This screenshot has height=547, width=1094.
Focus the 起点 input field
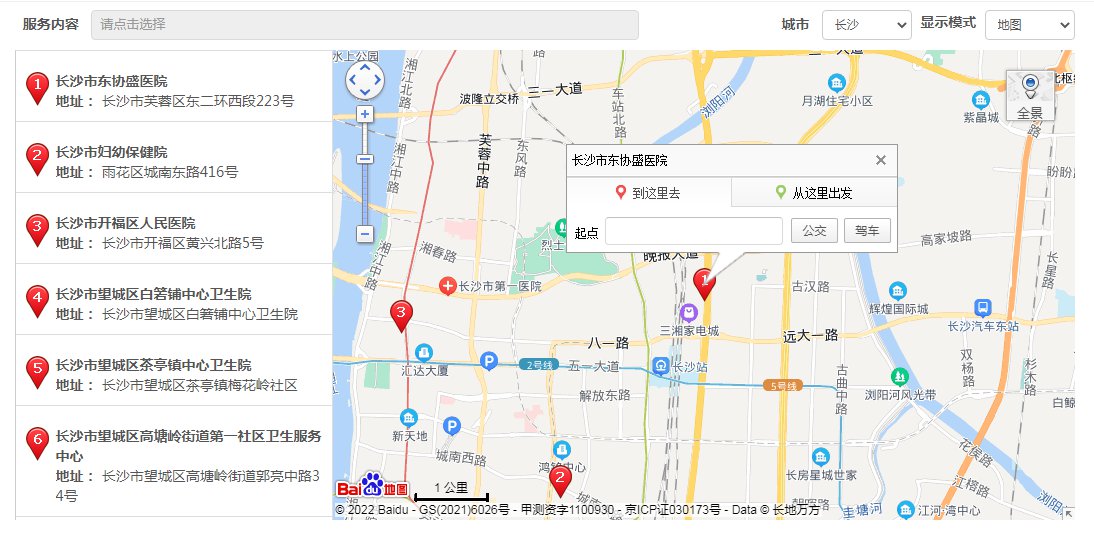click(x=694, y=231)
